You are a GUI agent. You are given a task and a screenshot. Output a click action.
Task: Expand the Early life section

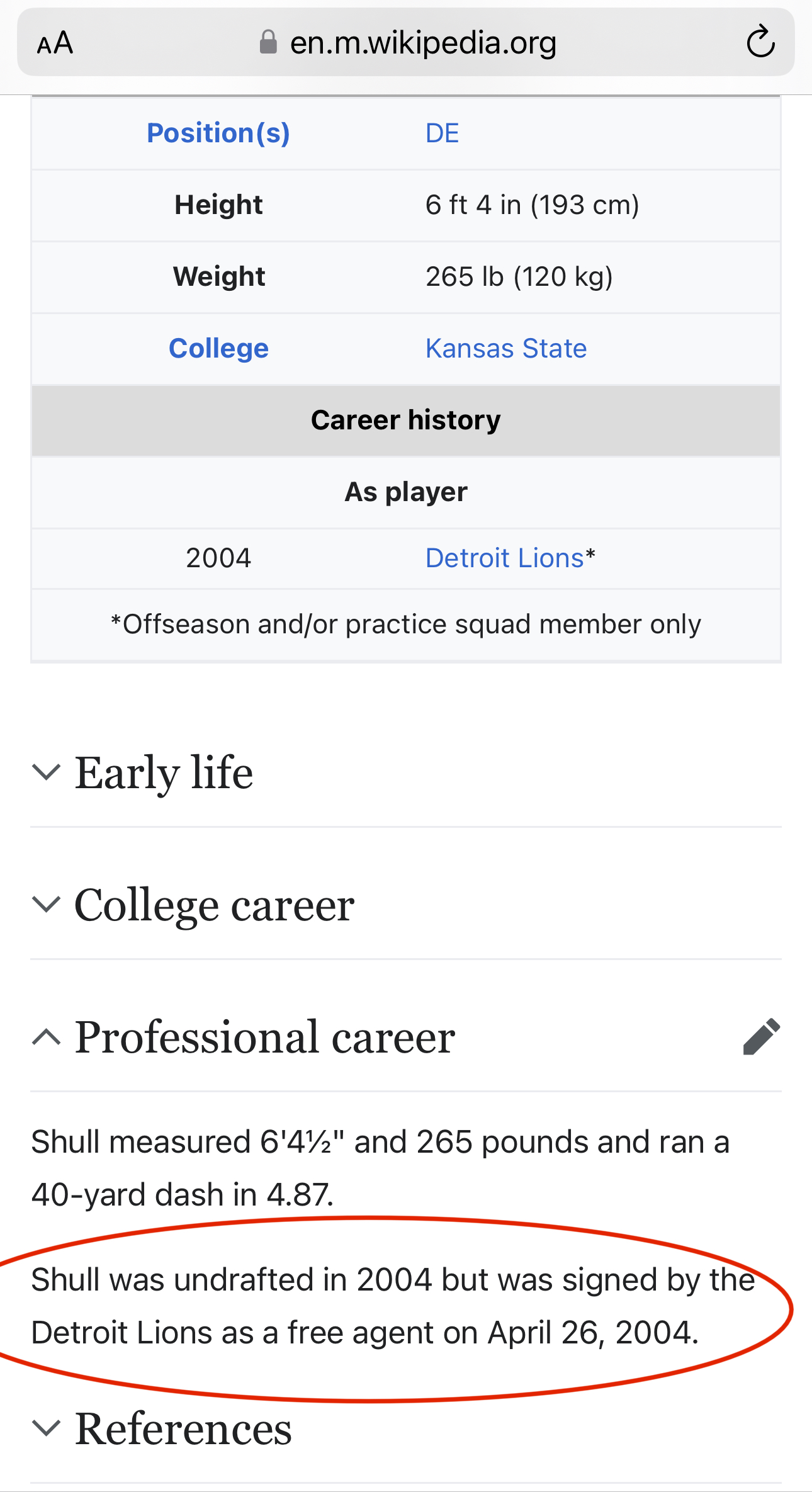pyautogui.click(x=164, y=772)
